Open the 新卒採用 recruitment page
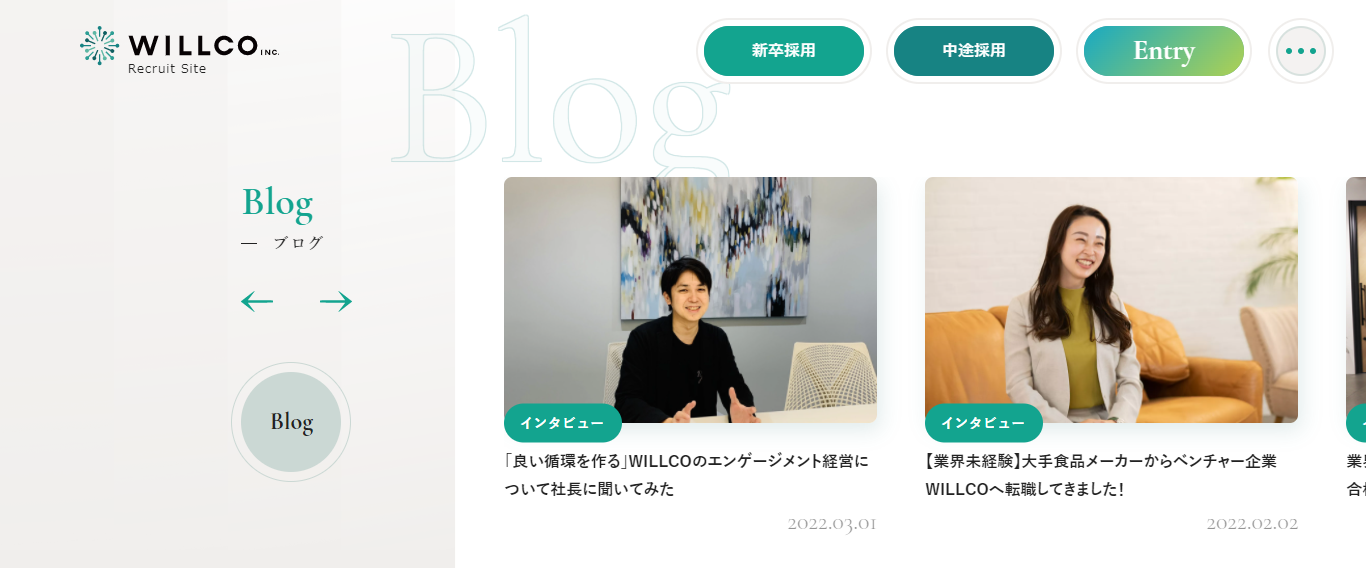The width and height of the screenshot is (1366, 568). coord(783,51)
